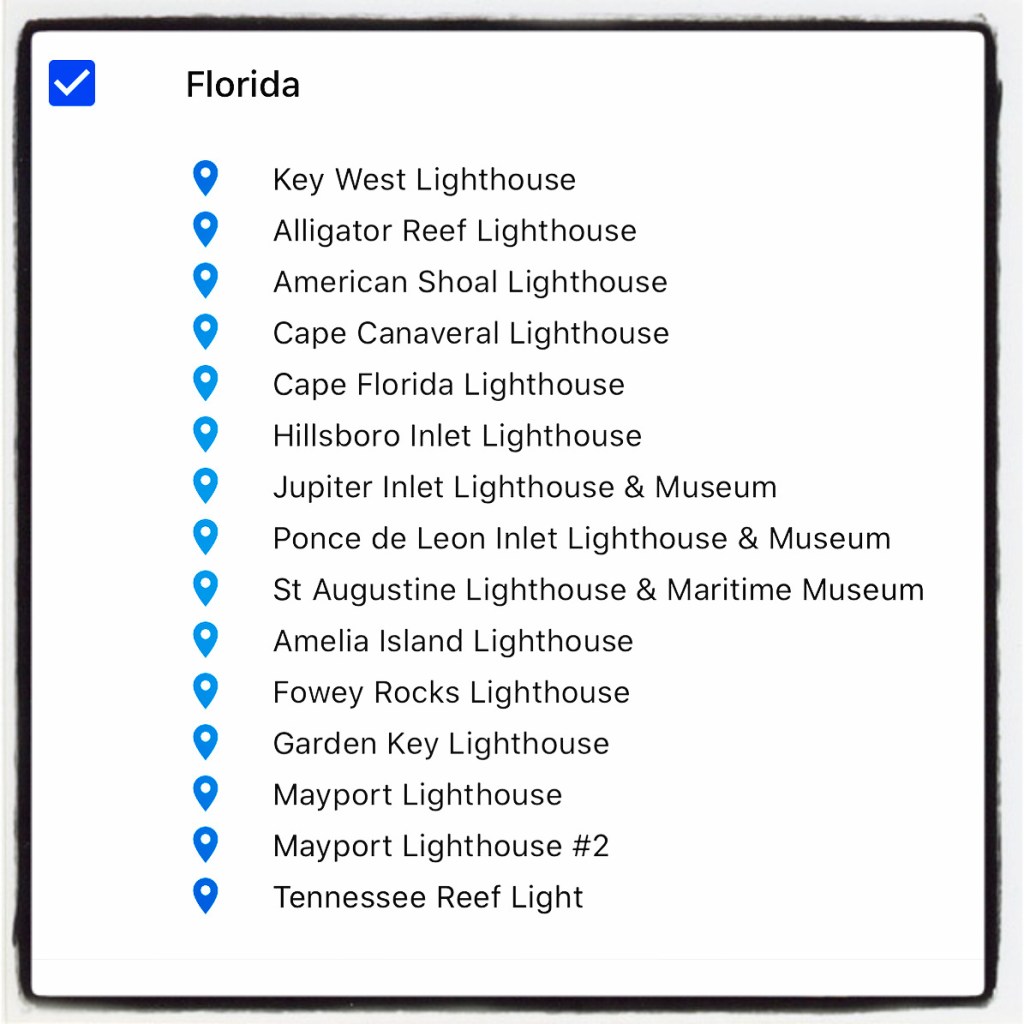1024x1024 pixels.
Task: Open Amelia Island Lighthouse
Action: [453, 641]
